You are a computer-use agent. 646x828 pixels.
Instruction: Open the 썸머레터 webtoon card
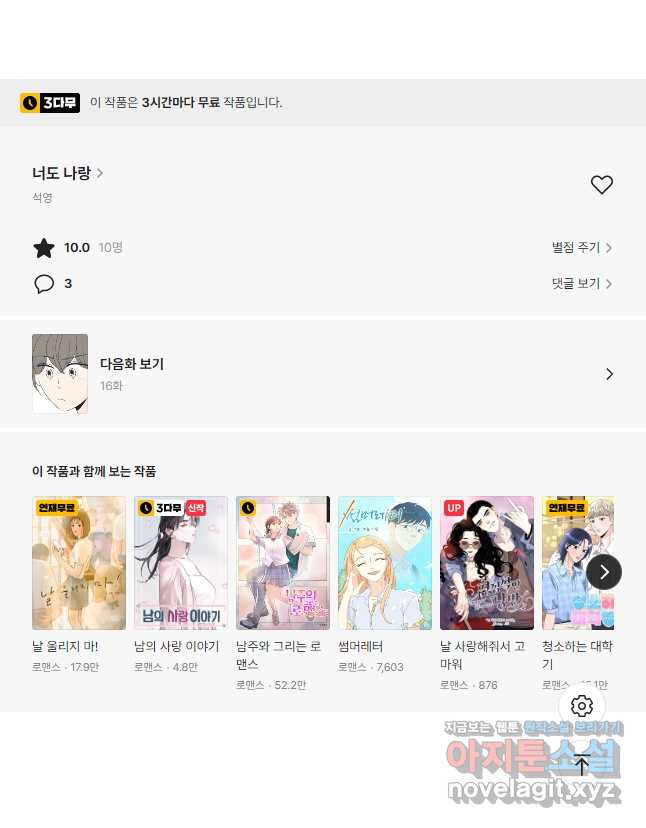pyautogui.click(x=385, y=563)
